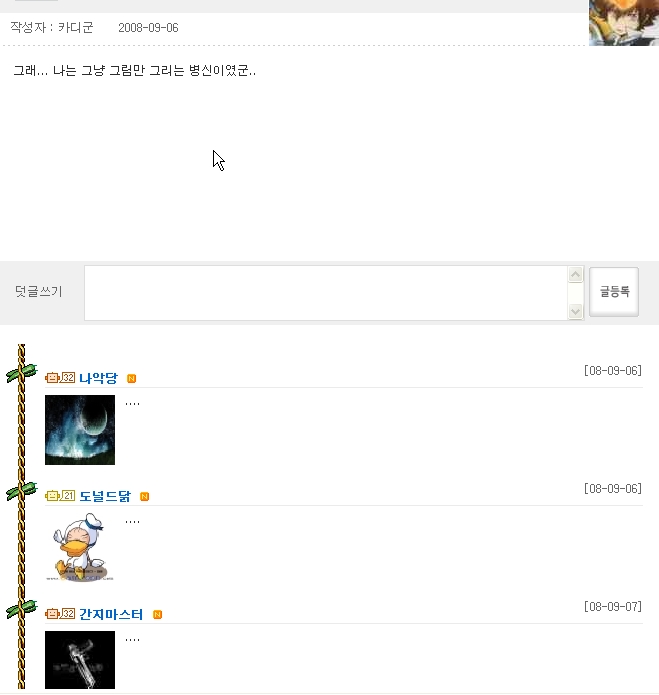Tap 나악당's planet avatar image
Screen dimensions: 659x695
pos(80,430)
